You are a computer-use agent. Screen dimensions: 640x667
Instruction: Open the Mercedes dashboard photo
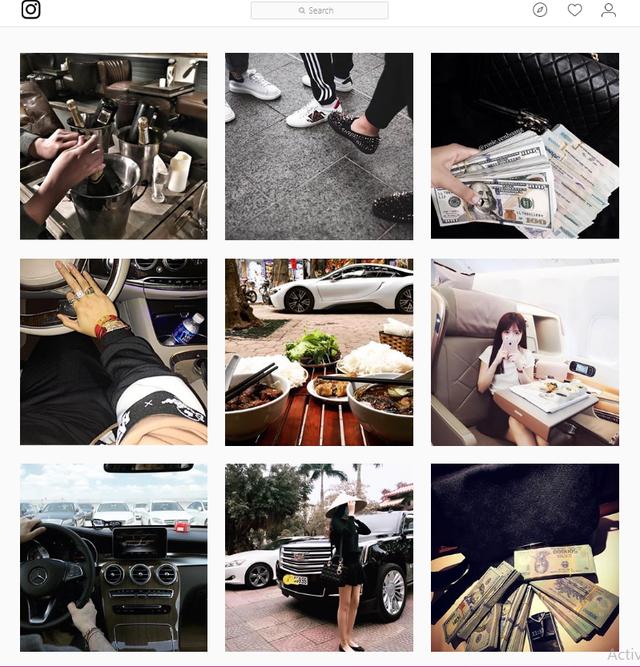[x=114, y=557]
